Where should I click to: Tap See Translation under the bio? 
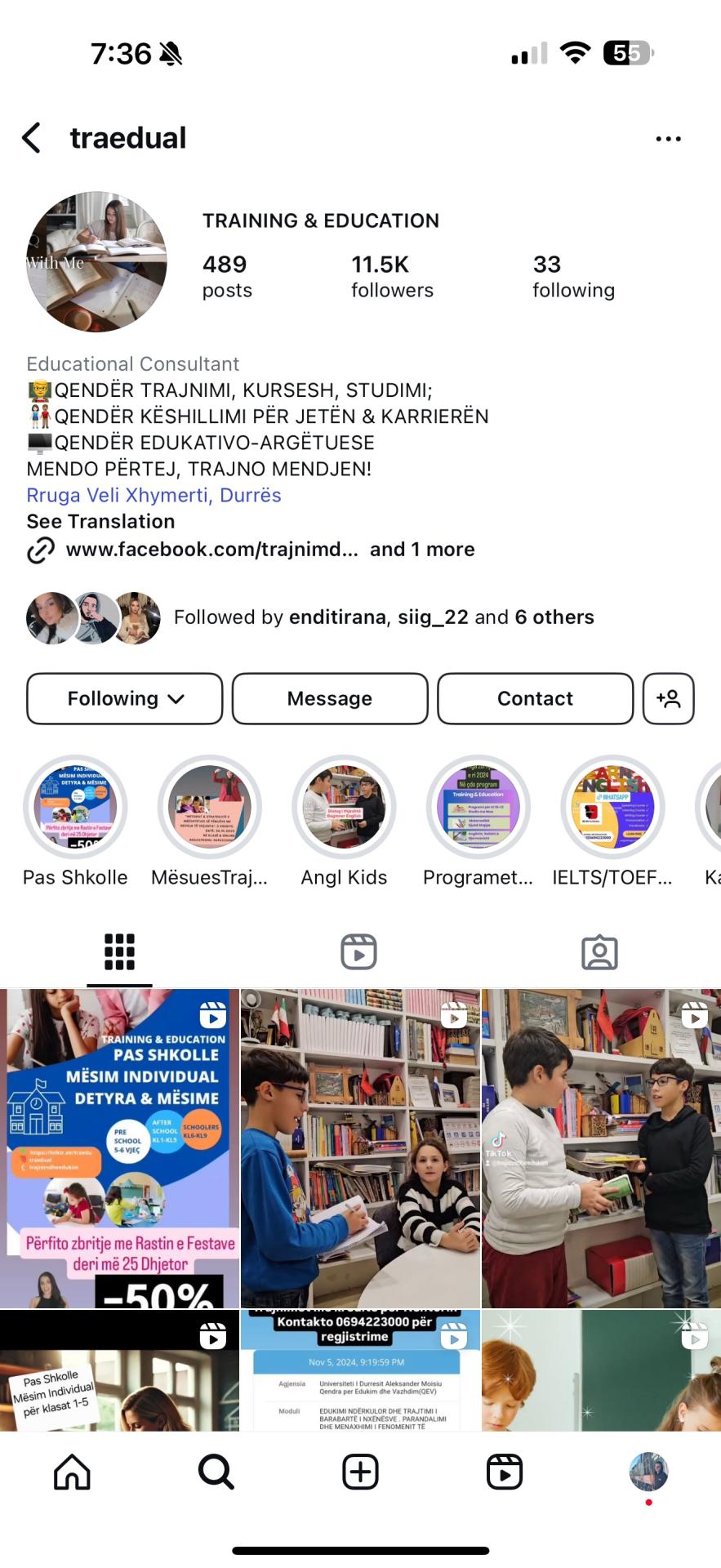tap(100, 521)
